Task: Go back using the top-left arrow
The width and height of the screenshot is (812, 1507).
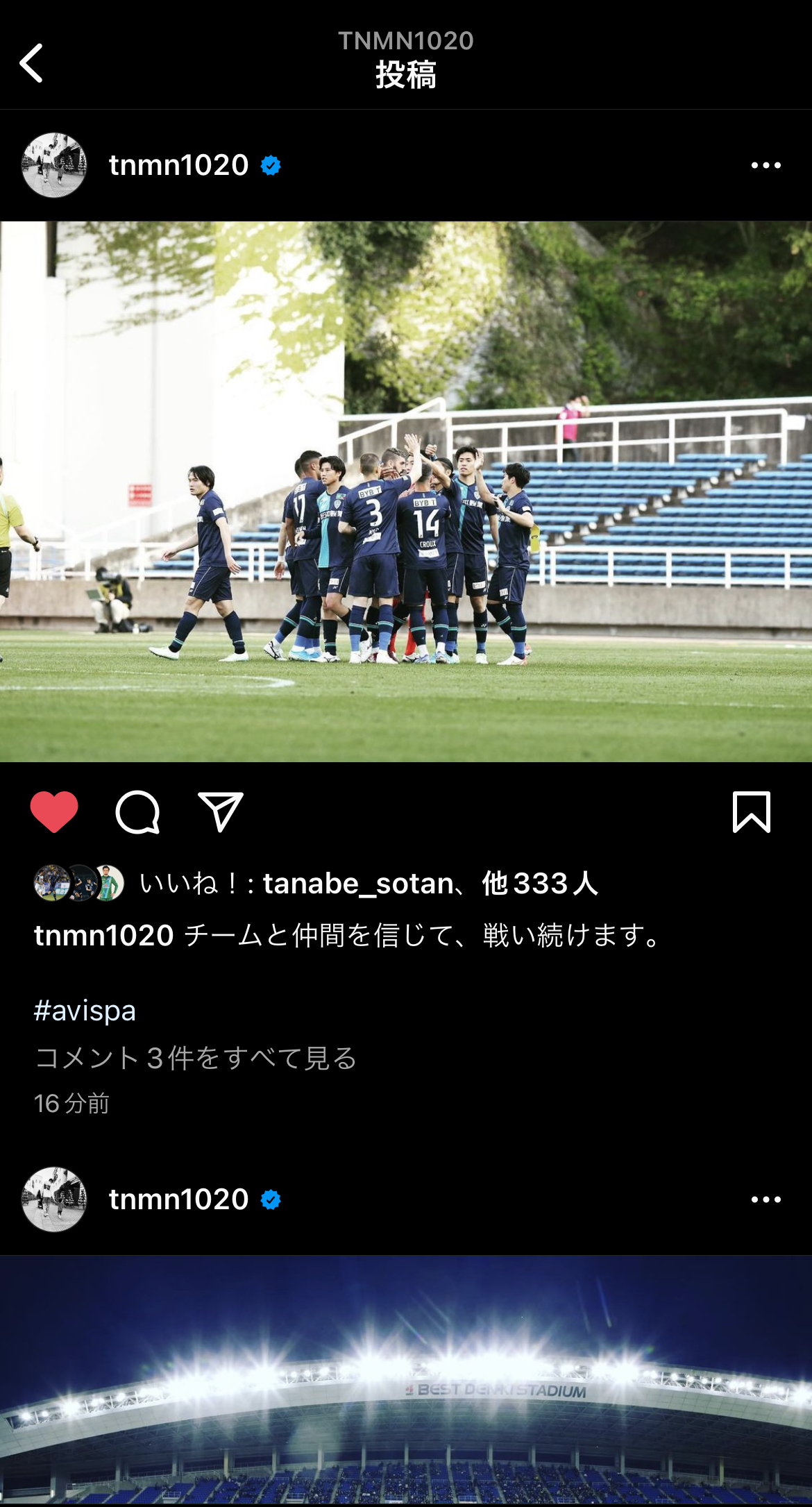Action: (x=32, y=63)
